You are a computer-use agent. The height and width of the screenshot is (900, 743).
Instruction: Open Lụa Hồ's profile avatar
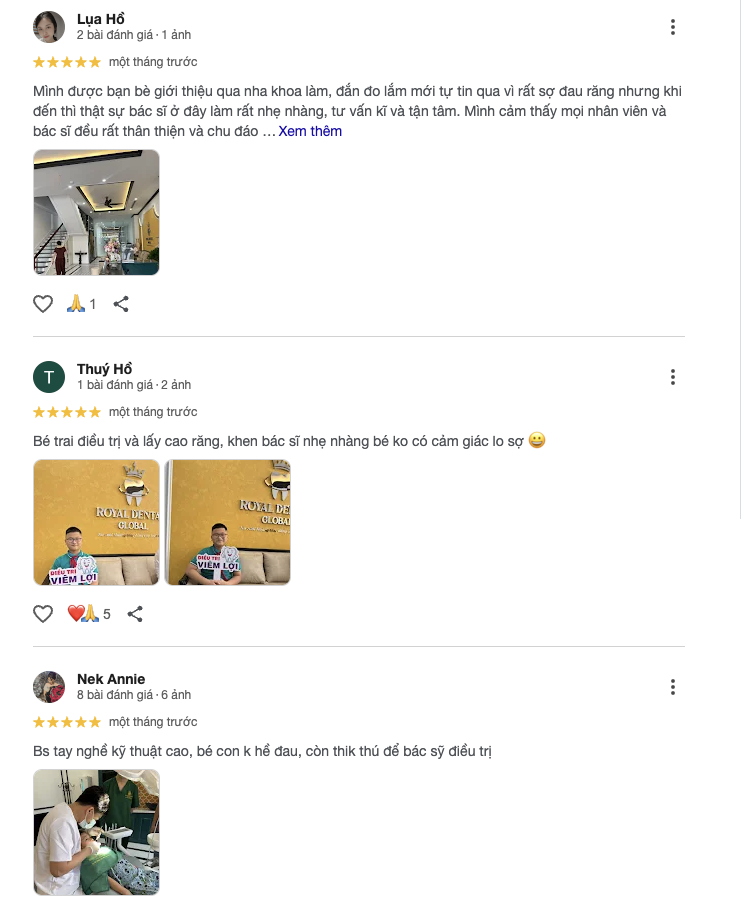49,27
